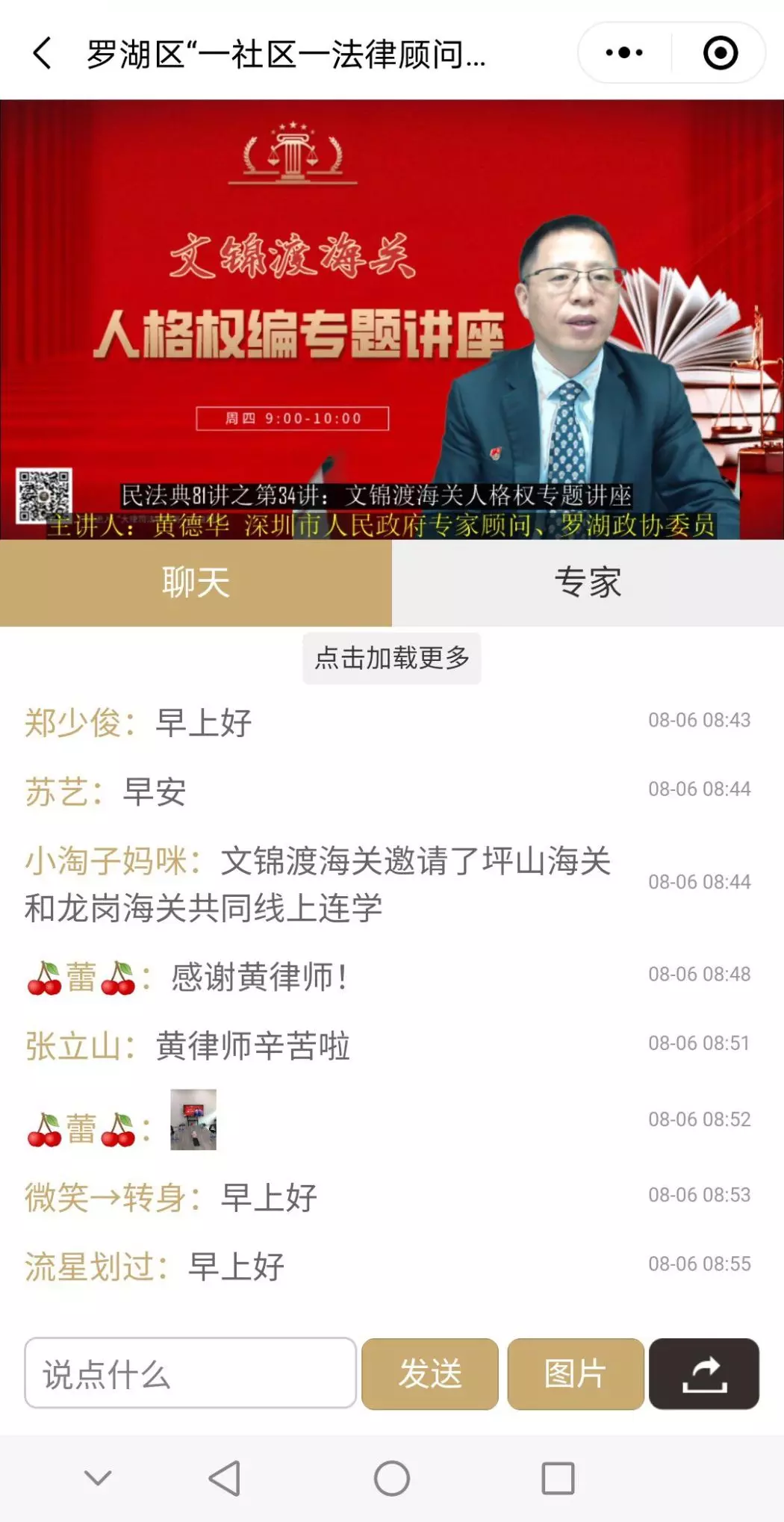
Task: Hide the navigation bar with down chevron
Action: tap(98, 1478)
